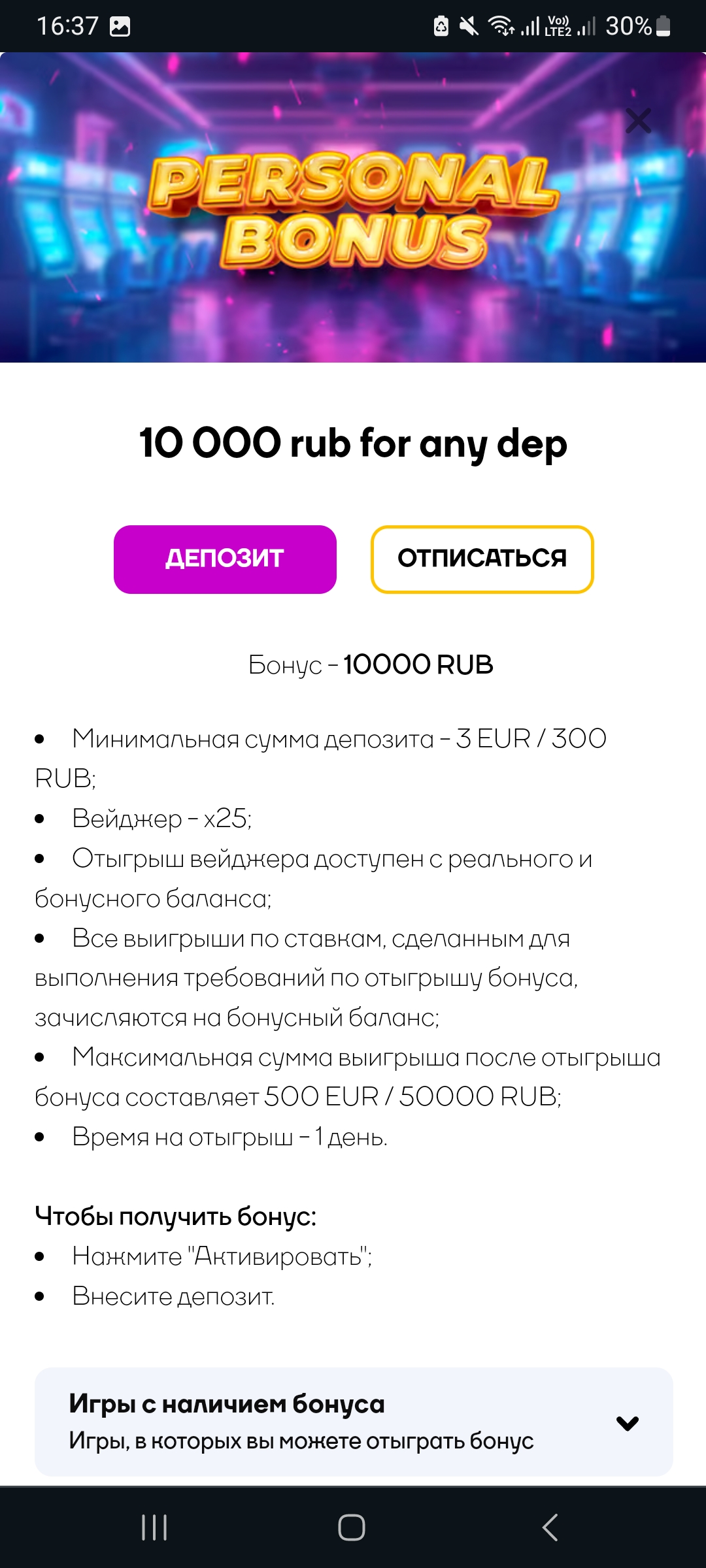This screenshot has height=1568, width=706.
Task: Open the recent apps view
Action: (154, 1527)
